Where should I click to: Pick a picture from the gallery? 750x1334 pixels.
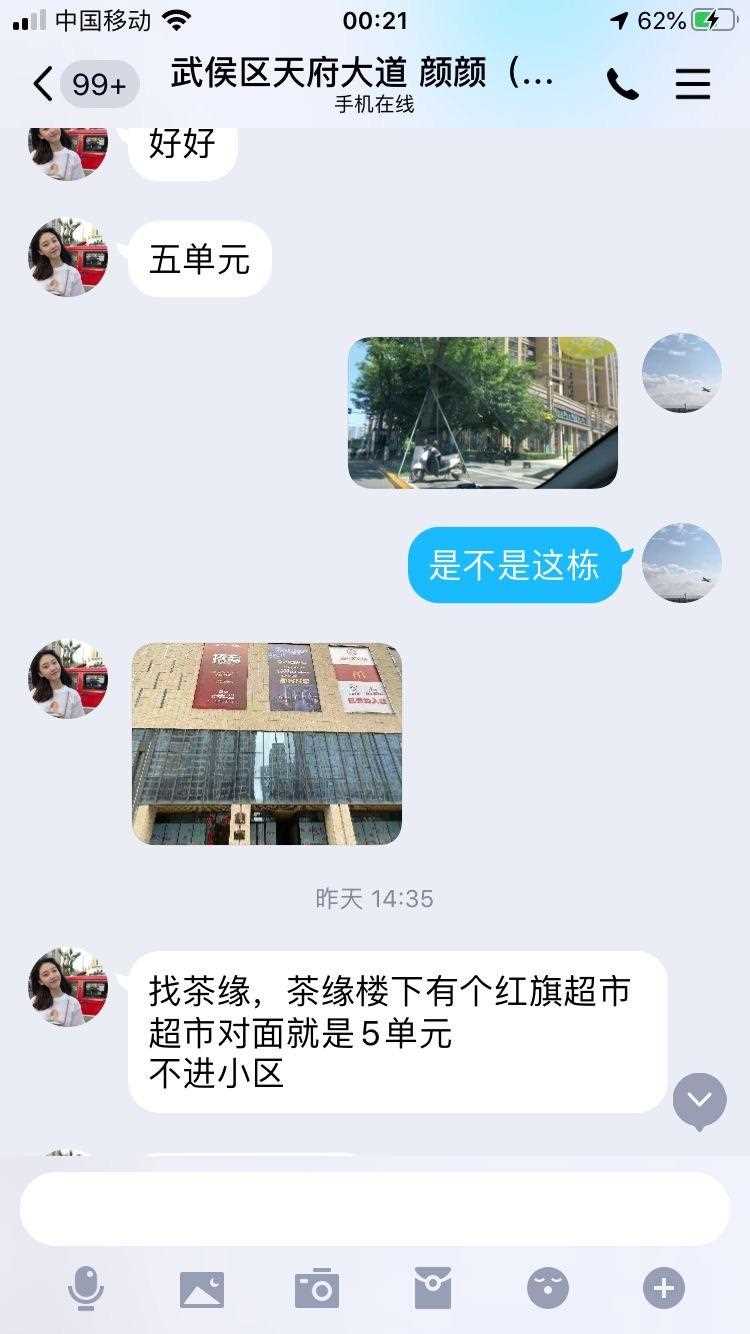coord(202,1288)
